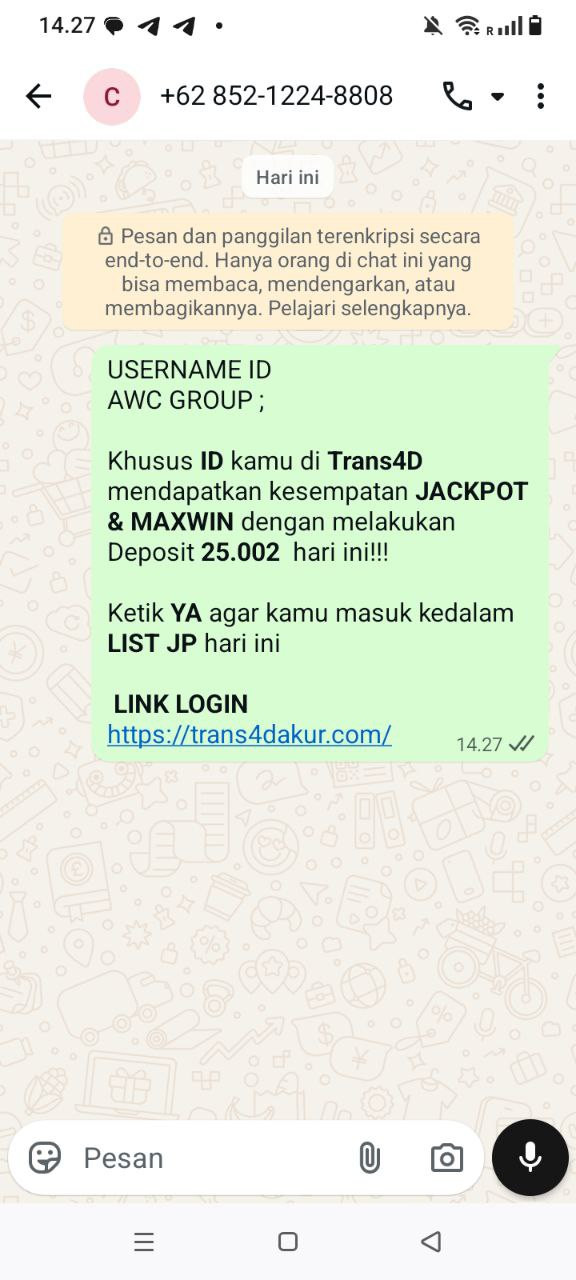This screenshot has height=1280, width=576.
Task: Expand the call options dropdown arrow
Action: coord(497,97)
